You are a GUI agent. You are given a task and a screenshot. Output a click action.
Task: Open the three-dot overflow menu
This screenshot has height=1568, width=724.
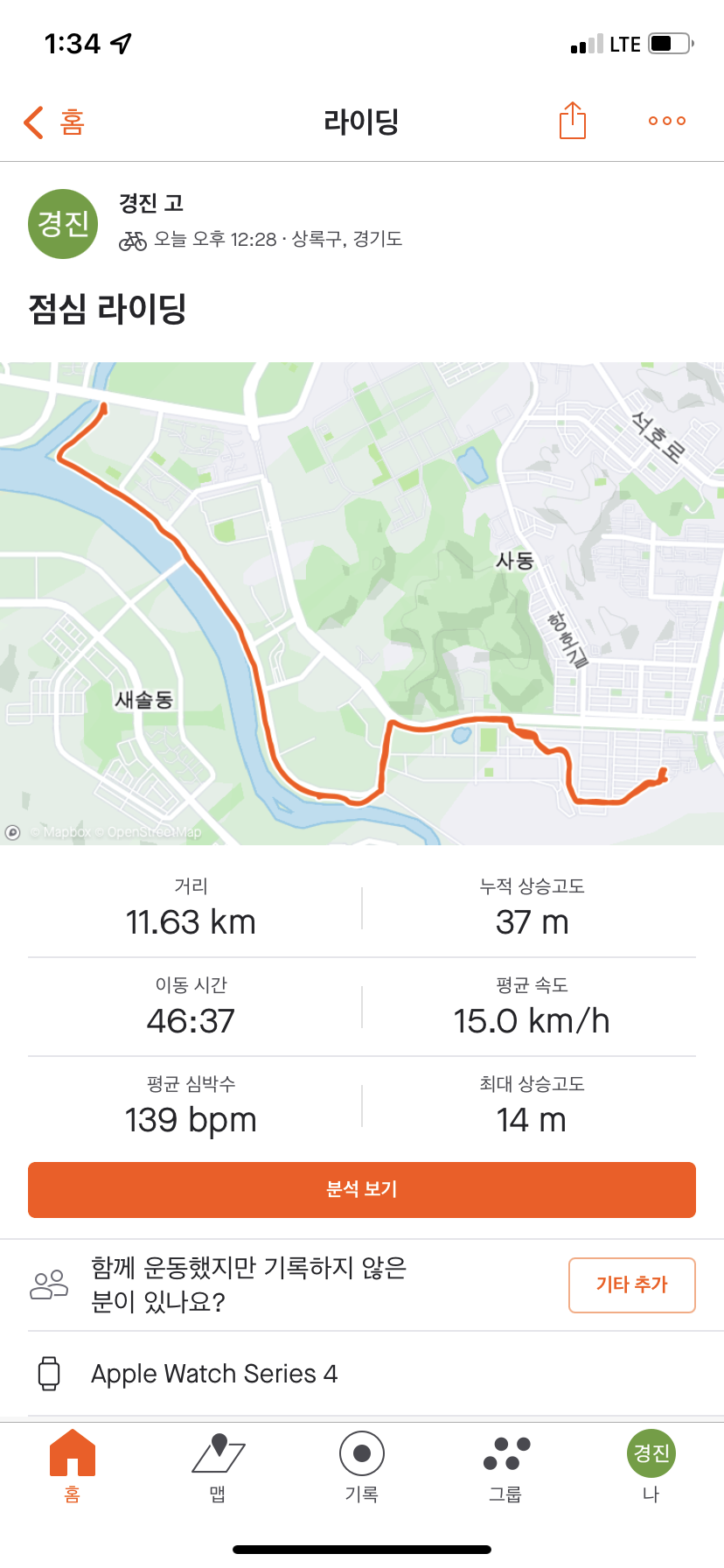tap(666, 121)
